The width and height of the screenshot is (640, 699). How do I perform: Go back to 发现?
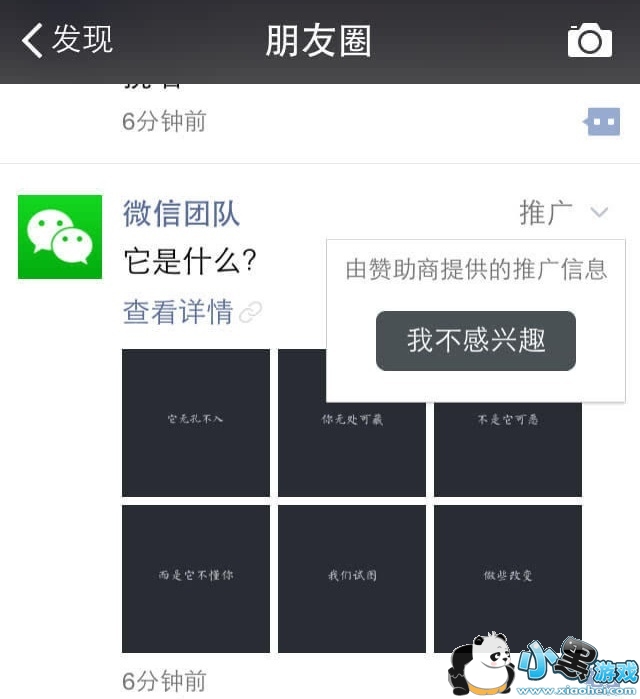coord(67,40)
